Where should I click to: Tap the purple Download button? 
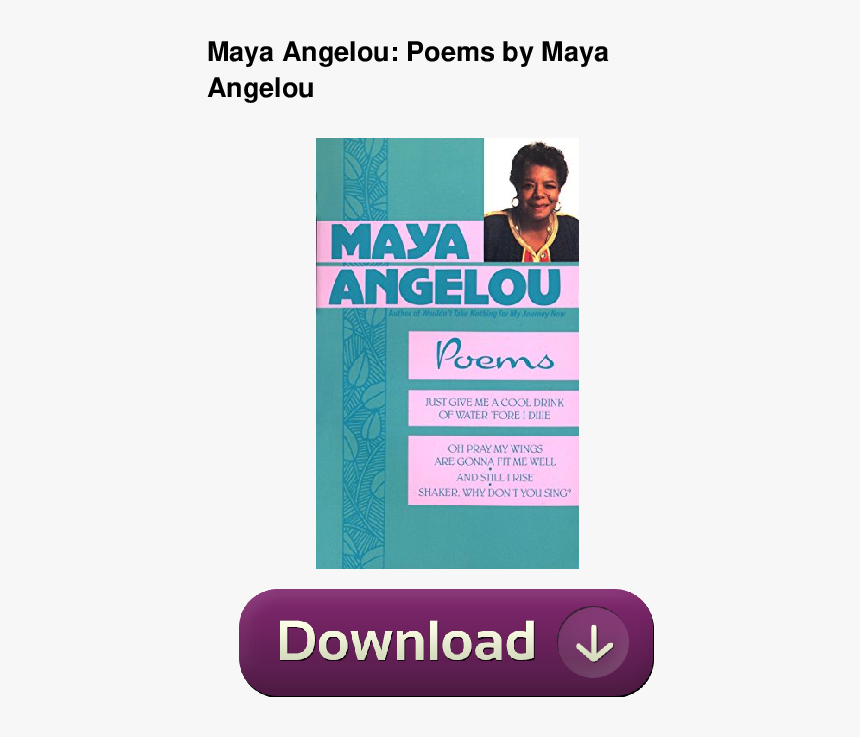click(x=446, y=642)
